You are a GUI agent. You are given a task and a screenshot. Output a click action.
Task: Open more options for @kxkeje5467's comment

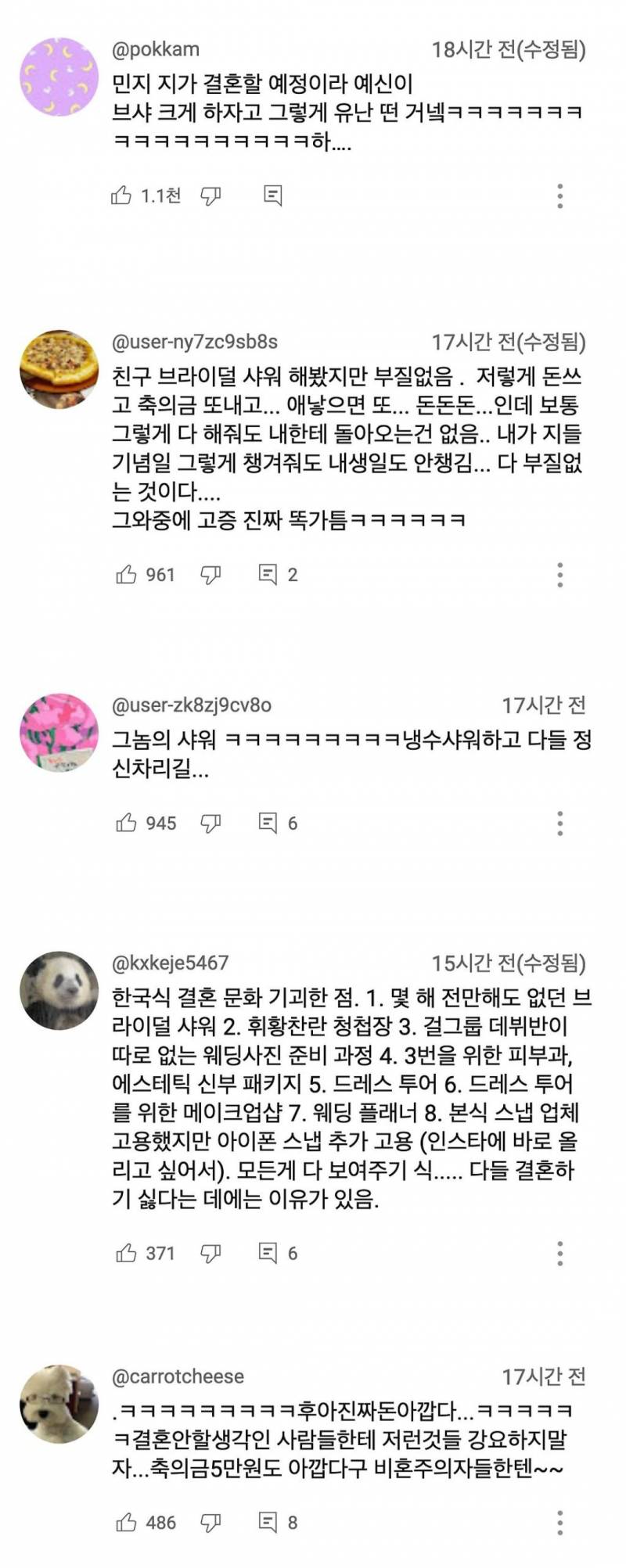(x=560, y=1253)
